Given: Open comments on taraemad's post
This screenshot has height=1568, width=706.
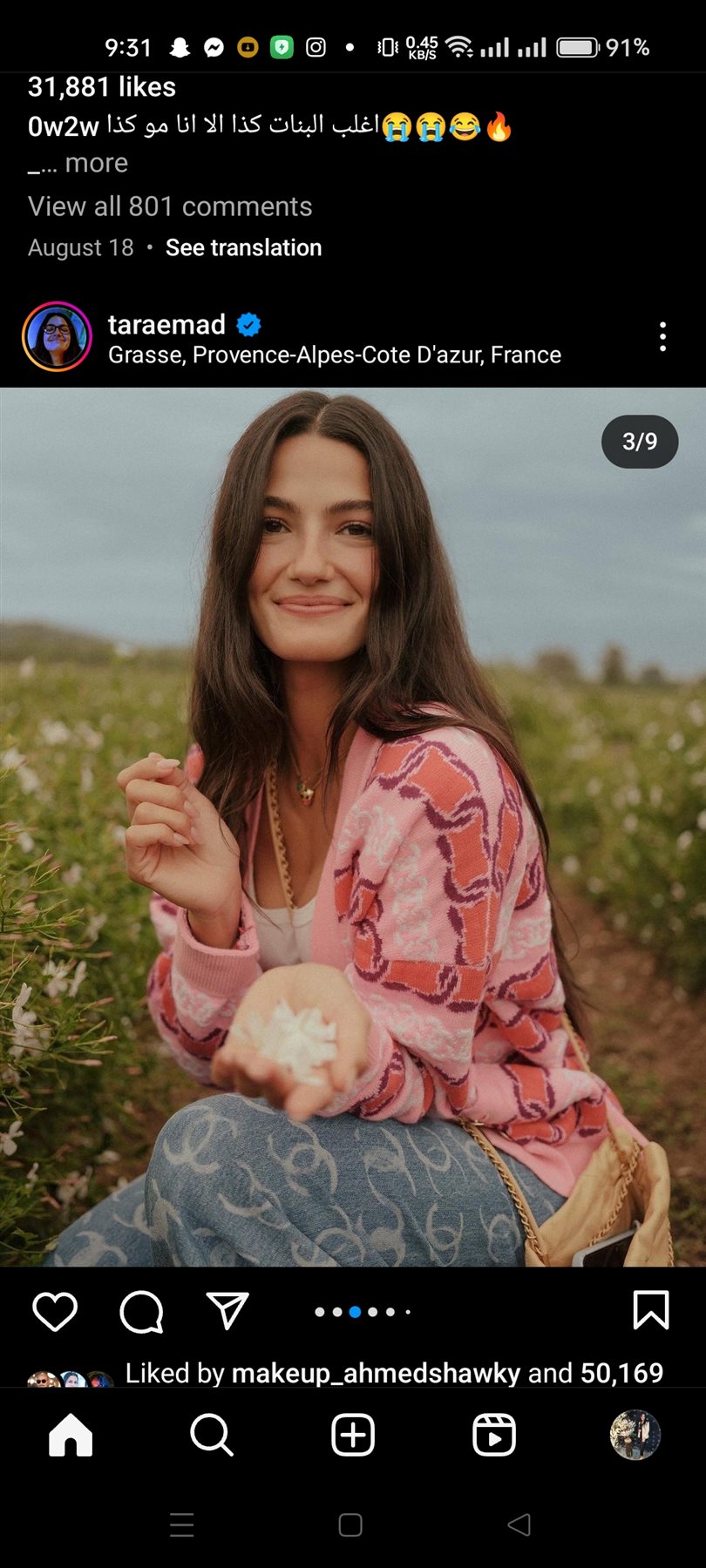Looking at the screenshot, I should (141, 1311).
